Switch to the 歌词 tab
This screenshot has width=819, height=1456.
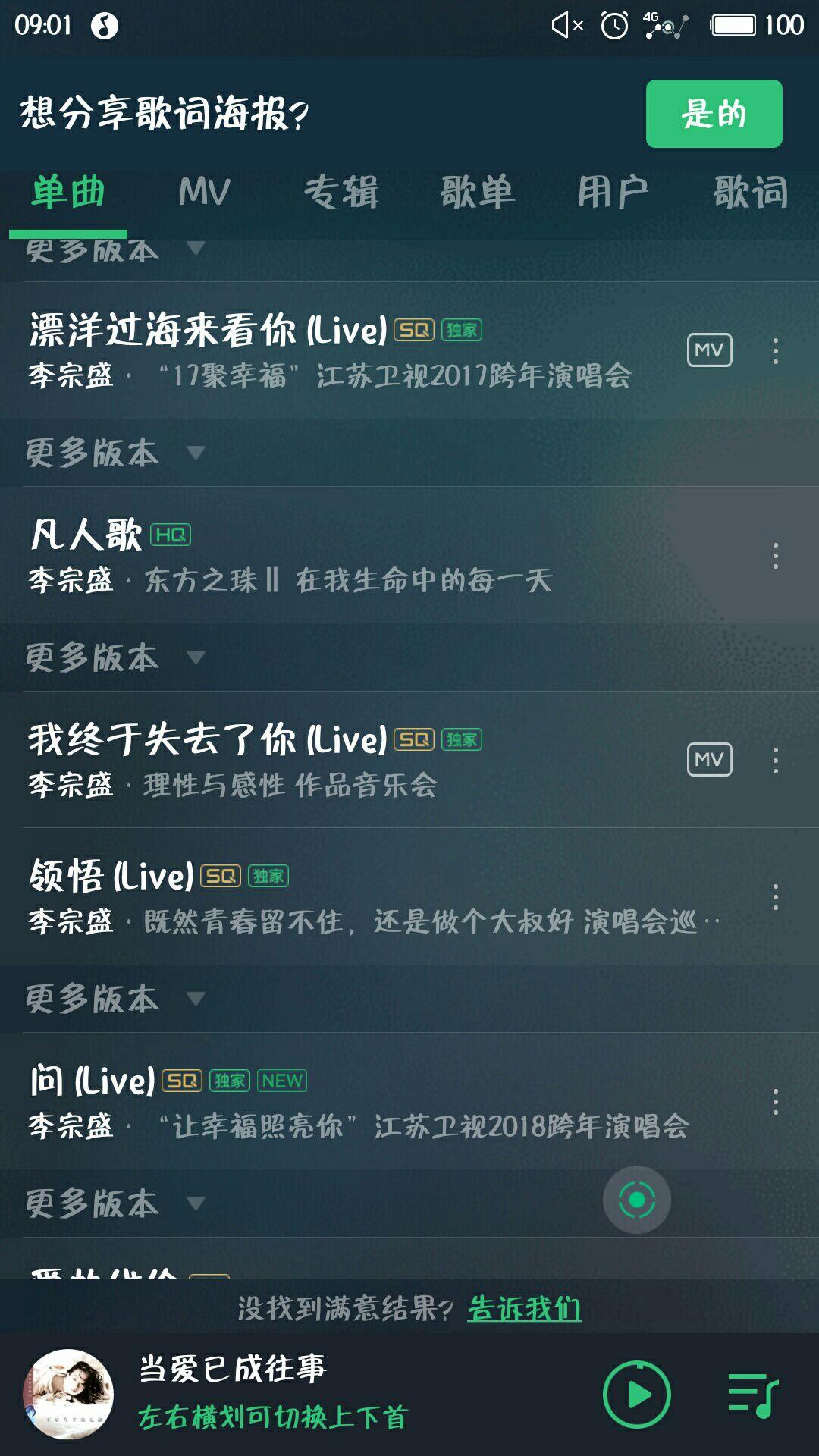(x=750, y=192)
